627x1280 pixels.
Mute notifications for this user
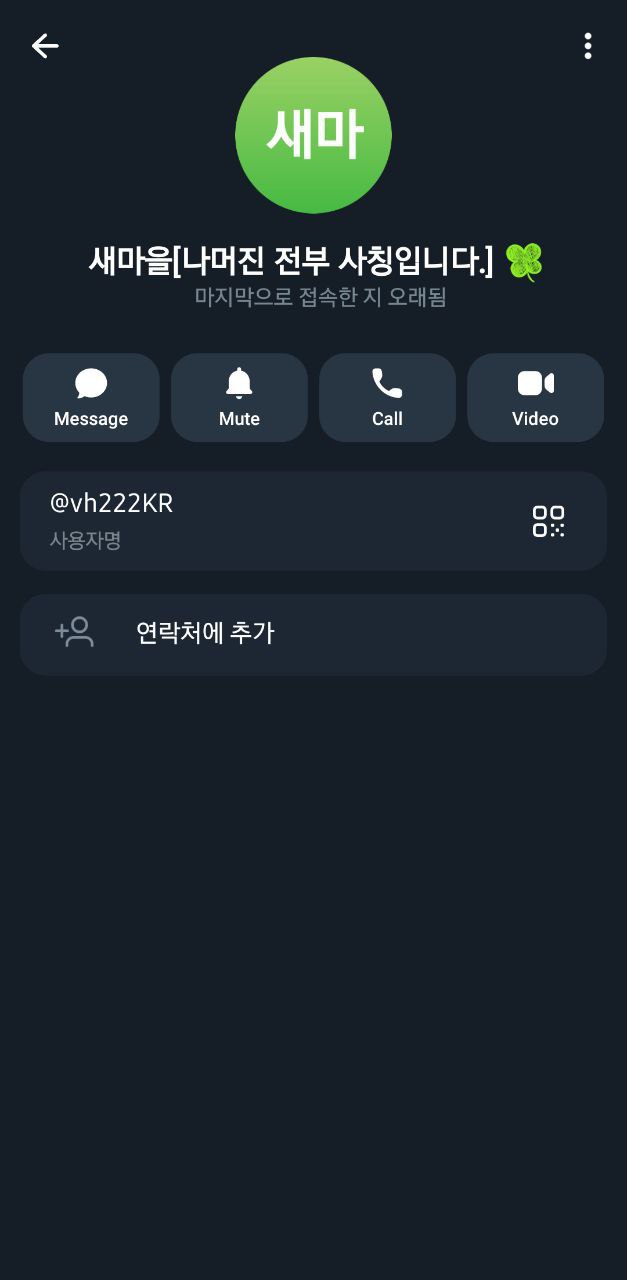239,397
